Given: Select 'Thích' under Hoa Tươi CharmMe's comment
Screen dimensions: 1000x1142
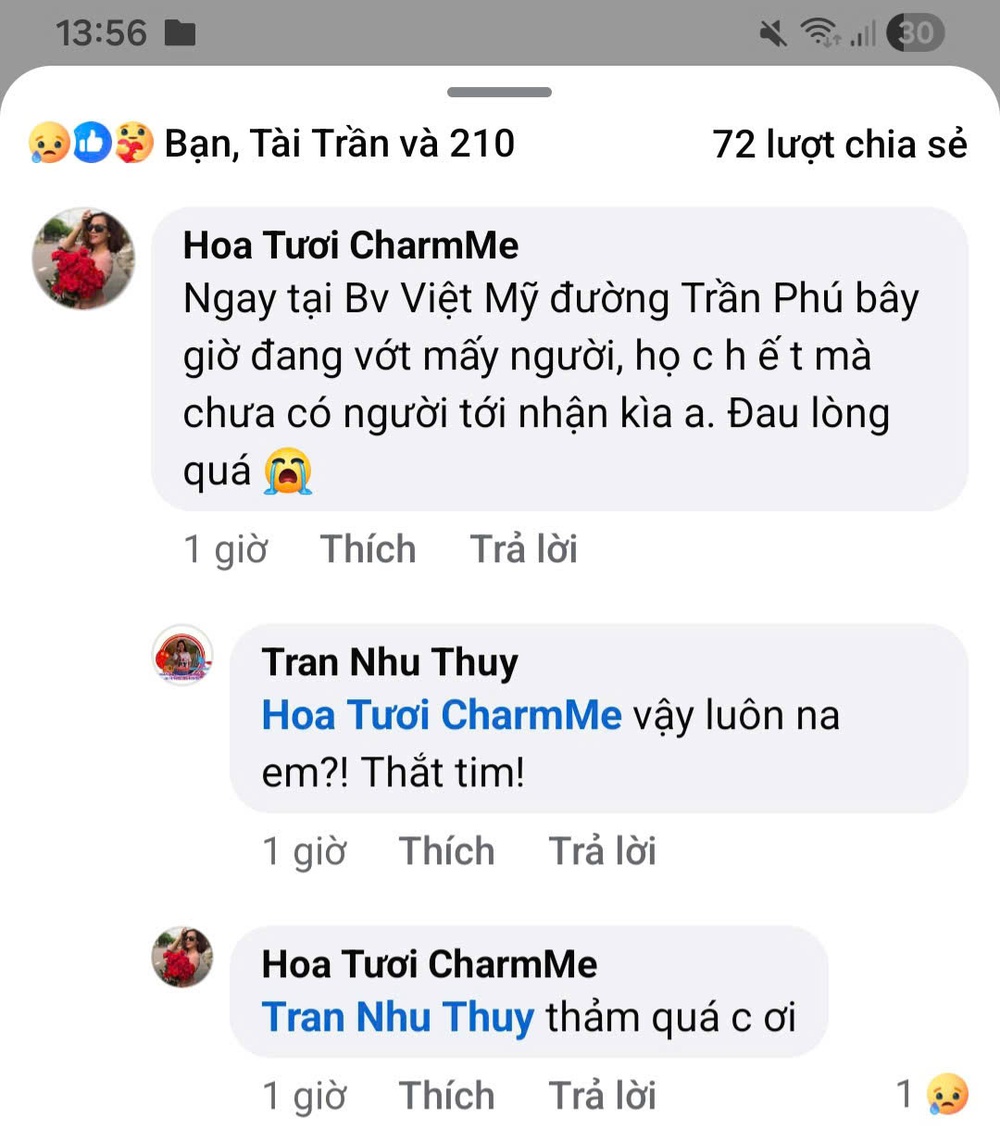Looking at the screenshot, I should pyautogui.click(x=367, y=549).
